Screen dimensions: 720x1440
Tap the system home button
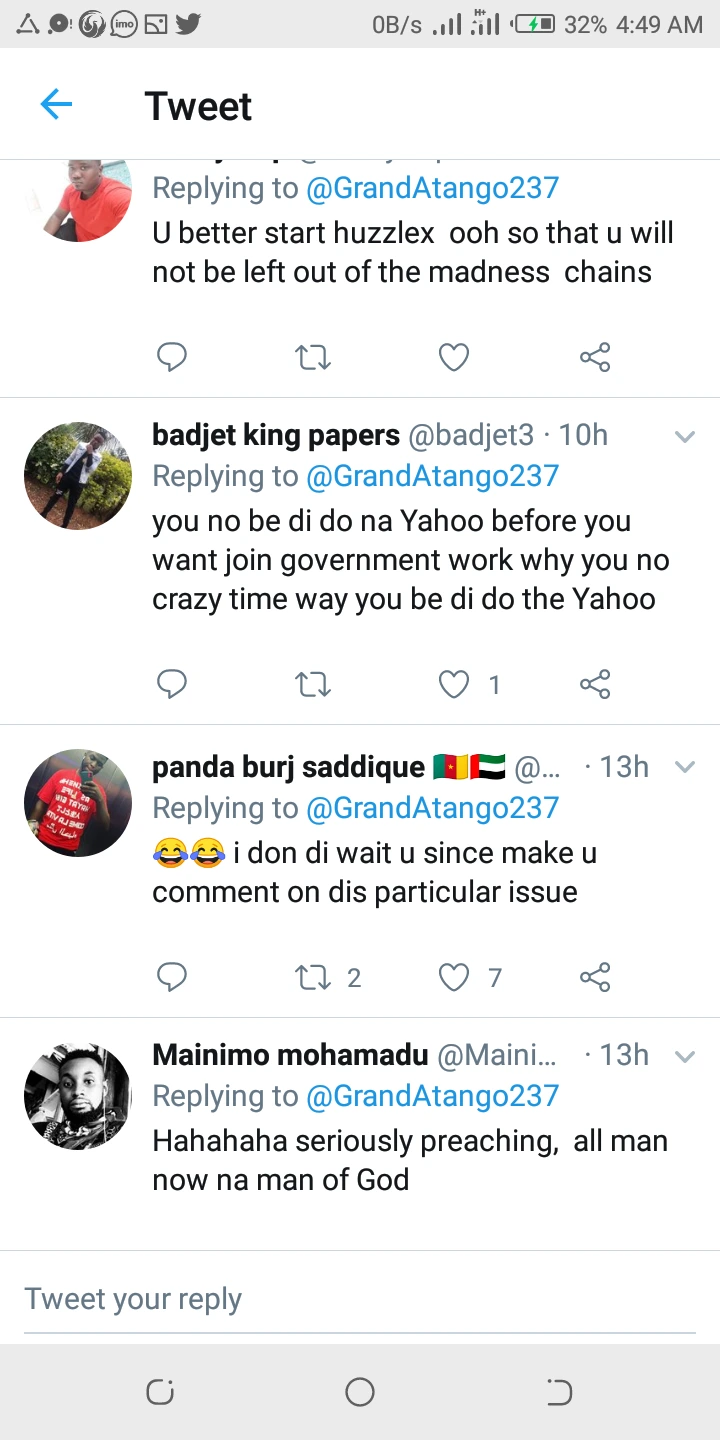tap(360, 1391)
